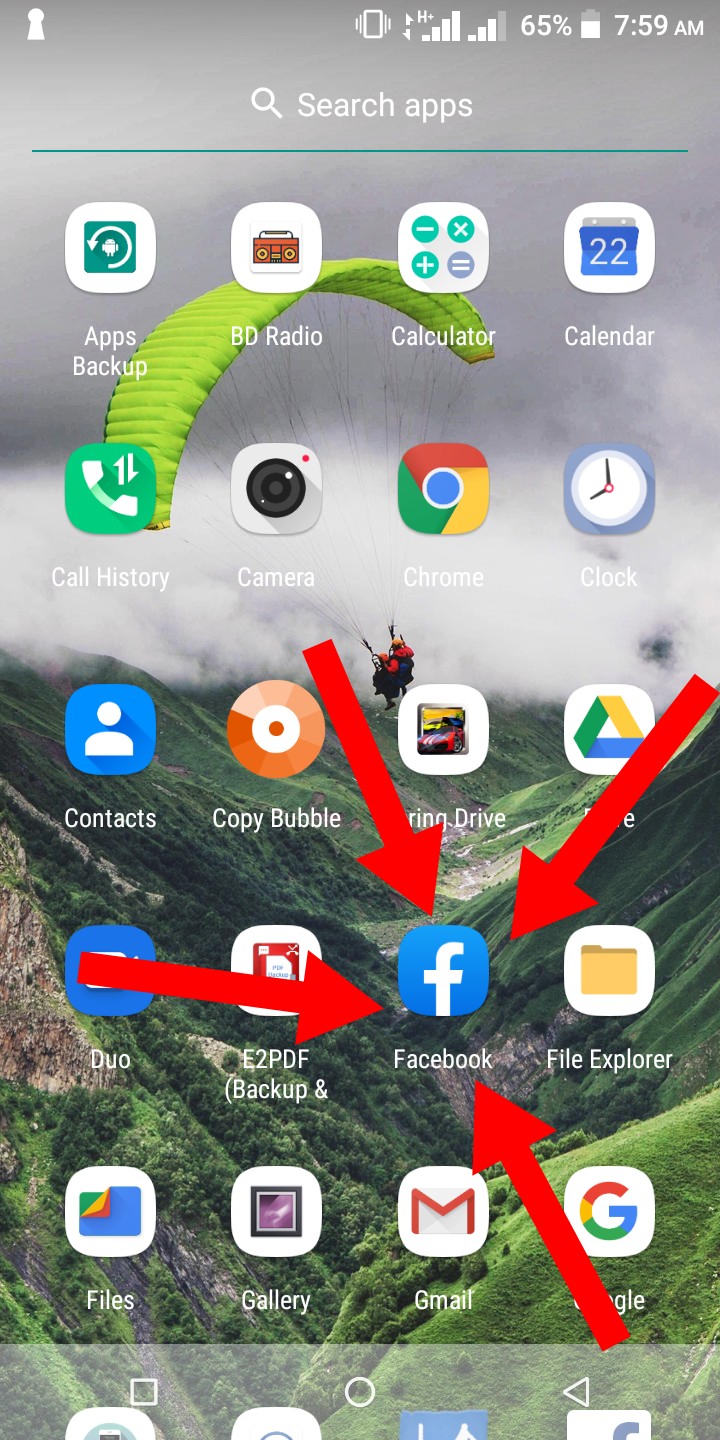Open the Gallery app

[x=276, y=1212]
